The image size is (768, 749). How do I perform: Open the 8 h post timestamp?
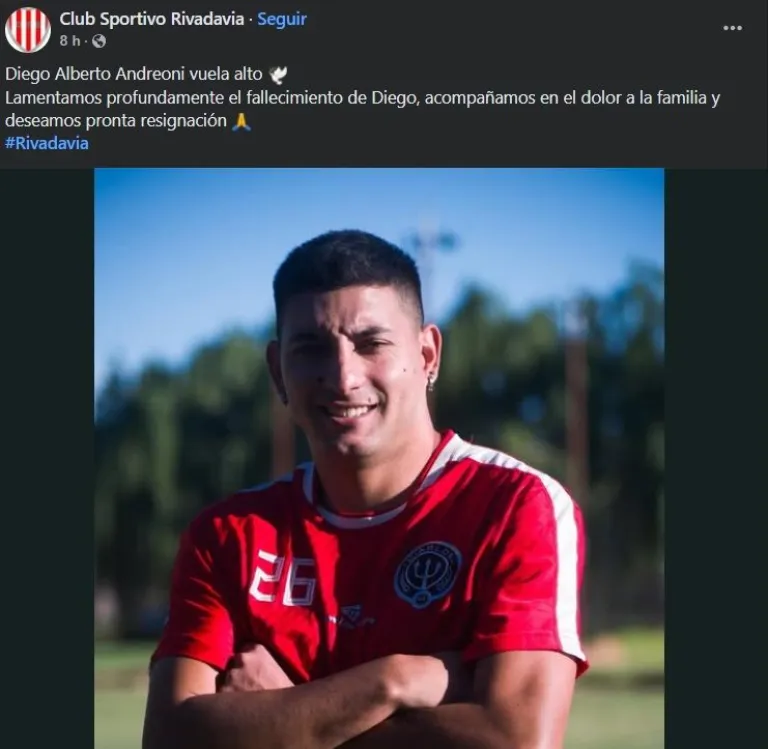tap(69, 41)
